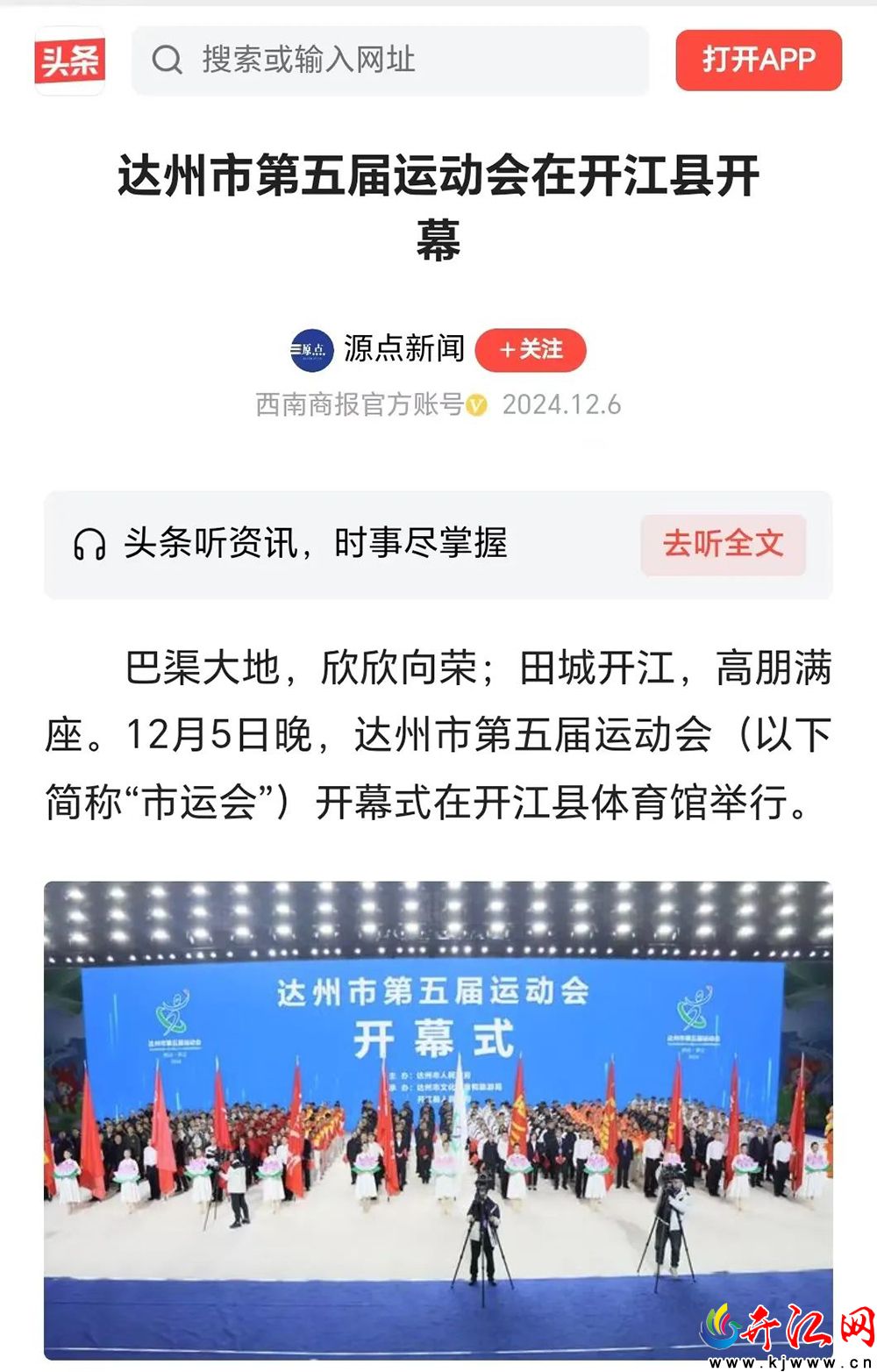Follow 源点新闻 with the +关注 button
877x1372 pixels.
point(531,349)
